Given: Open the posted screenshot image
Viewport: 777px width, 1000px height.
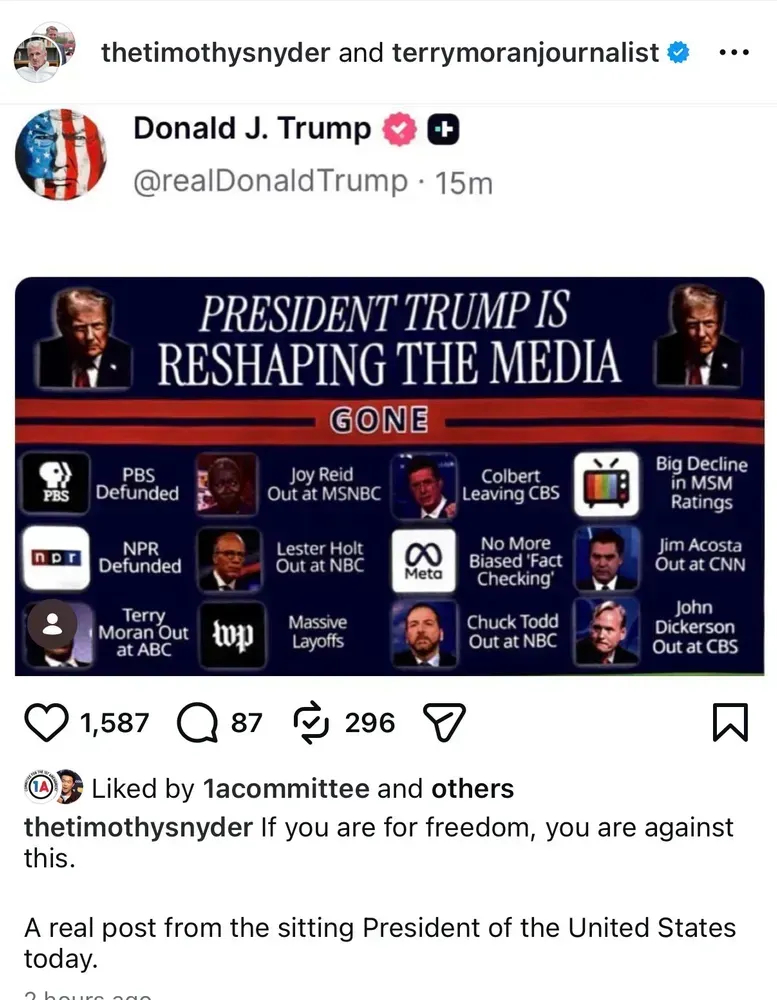Looking at the screenshot, I should tap(389, 475).
